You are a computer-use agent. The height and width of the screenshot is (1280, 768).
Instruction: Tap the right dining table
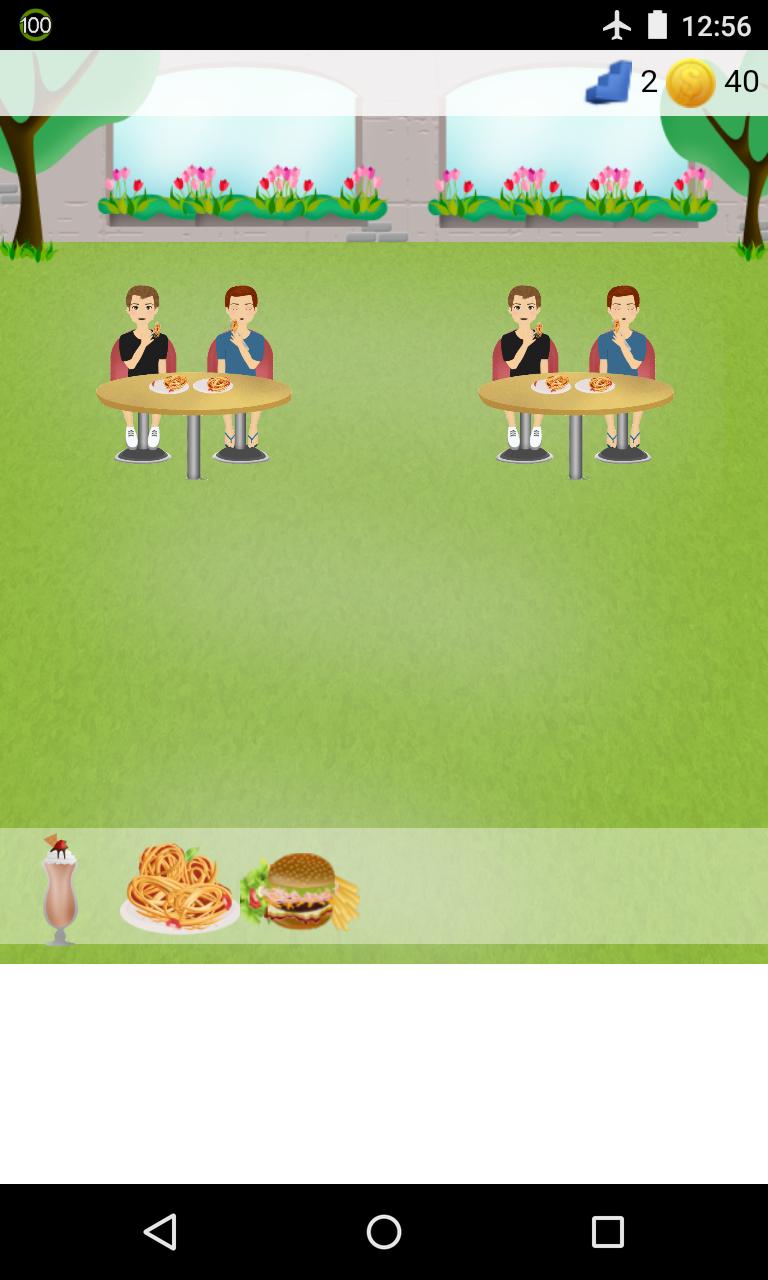575,395
